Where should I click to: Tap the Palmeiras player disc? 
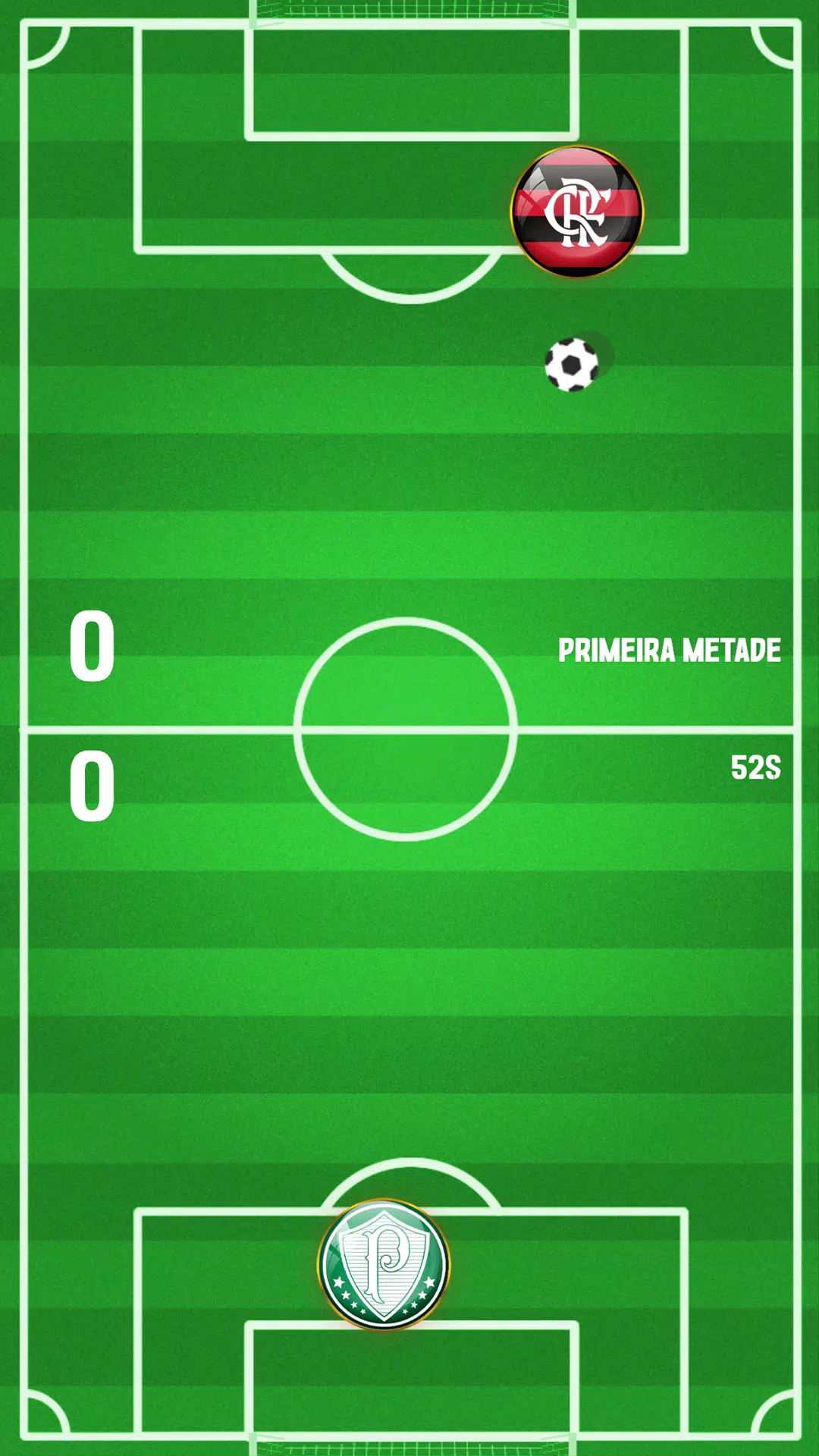coord(384,1264)
